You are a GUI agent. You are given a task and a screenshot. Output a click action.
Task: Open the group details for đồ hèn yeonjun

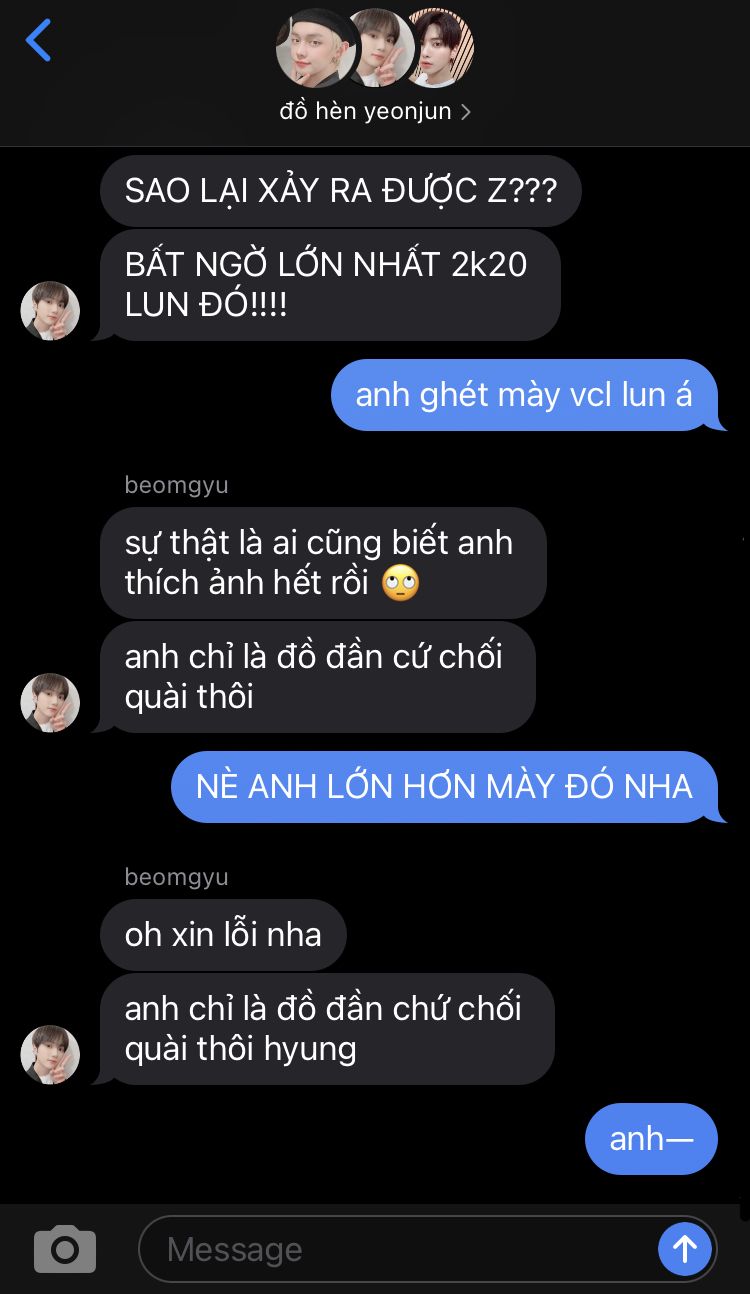coord(375,111)
